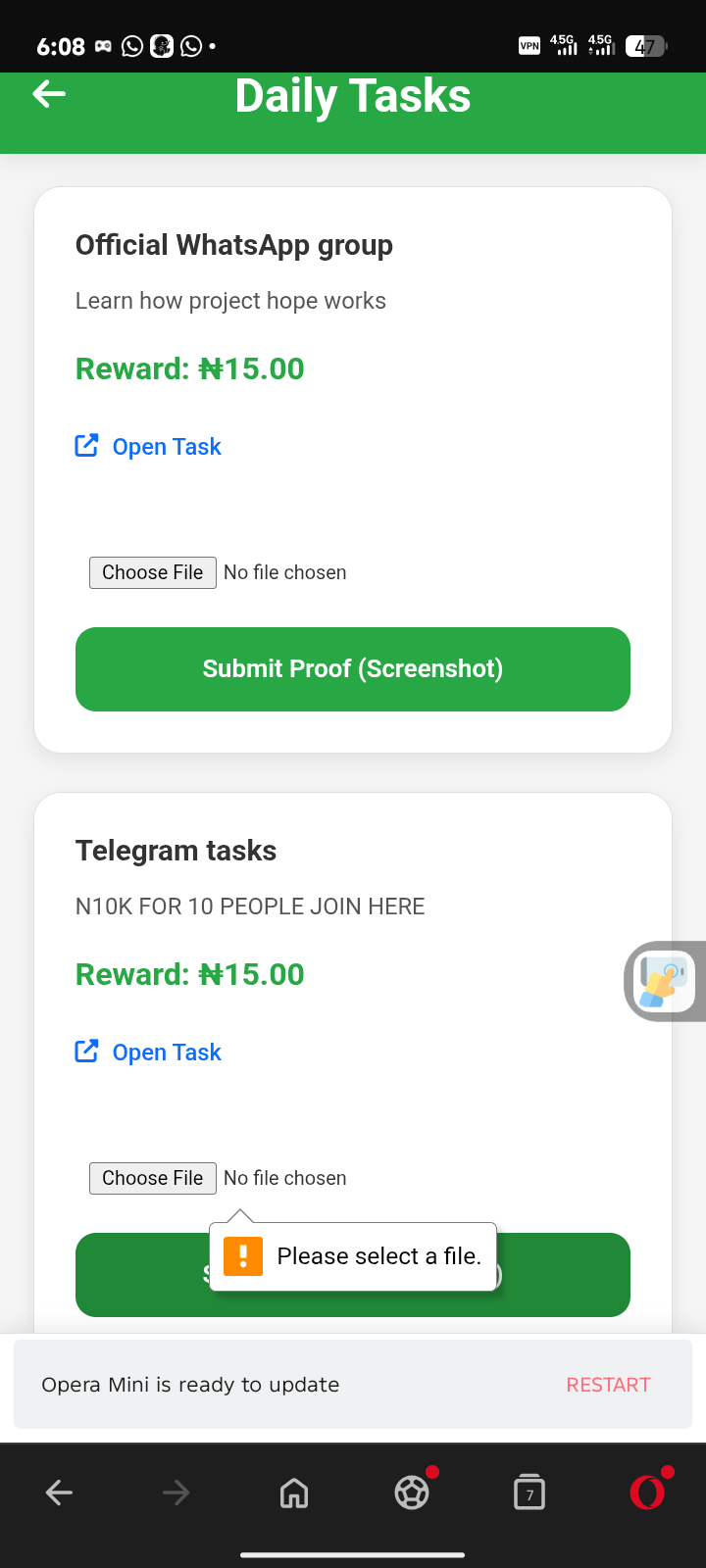Navigate back with the browser back arrow

(59, 1493)
